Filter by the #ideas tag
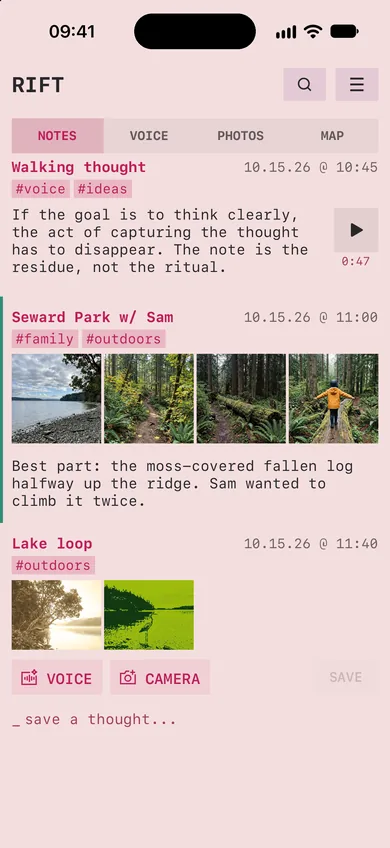Screen dimensions: 390x848 point(103,189)
